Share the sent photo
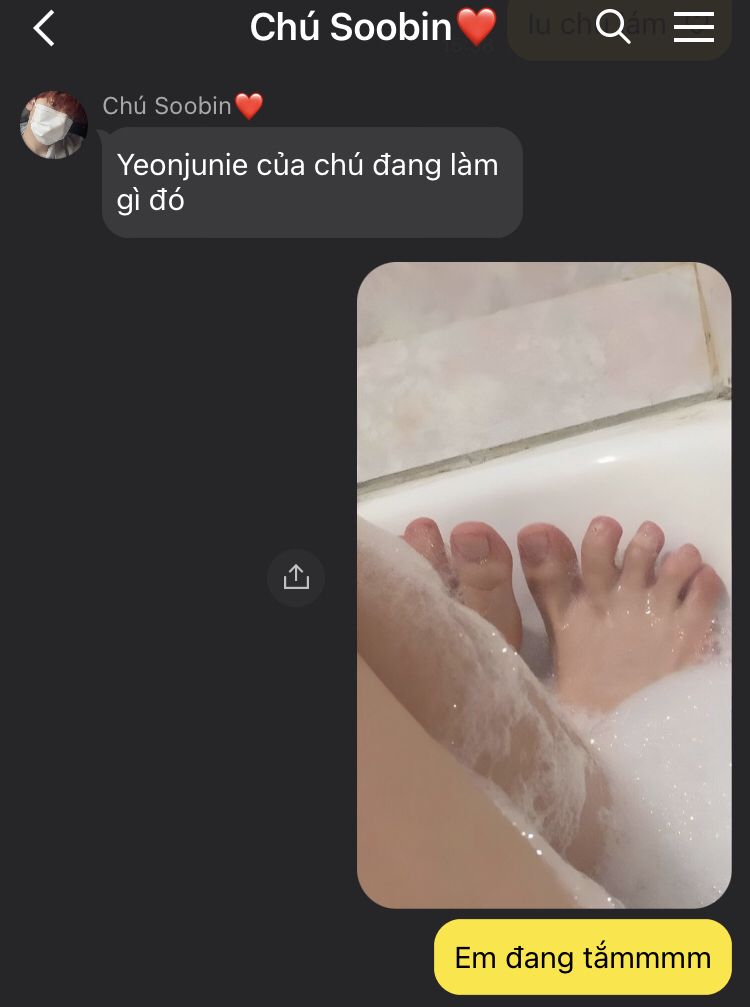This screenshot has width=750, height=1007. (x=296, y=577)
